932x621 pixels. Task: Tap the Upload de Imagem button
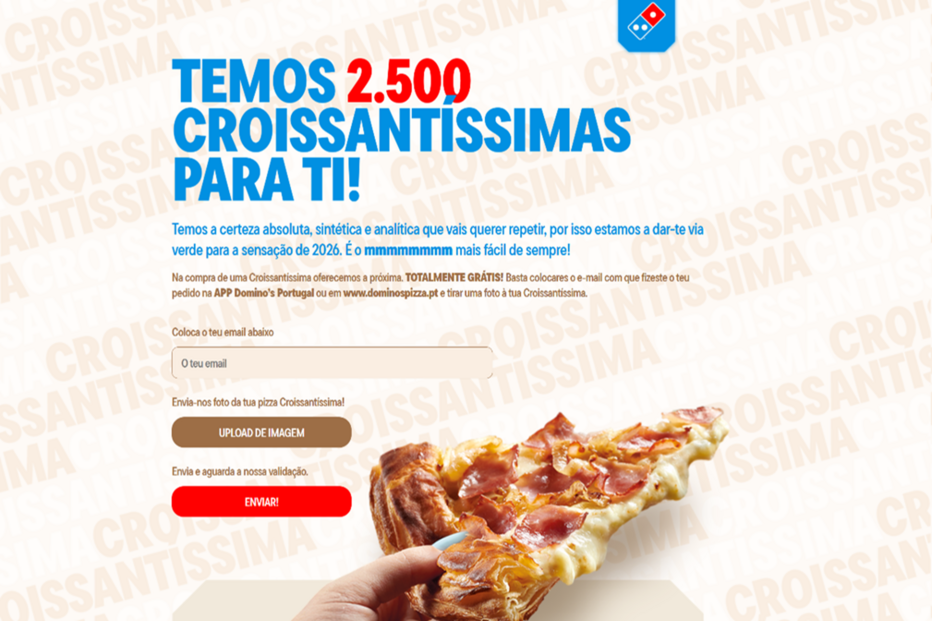[x=261, y=433]
